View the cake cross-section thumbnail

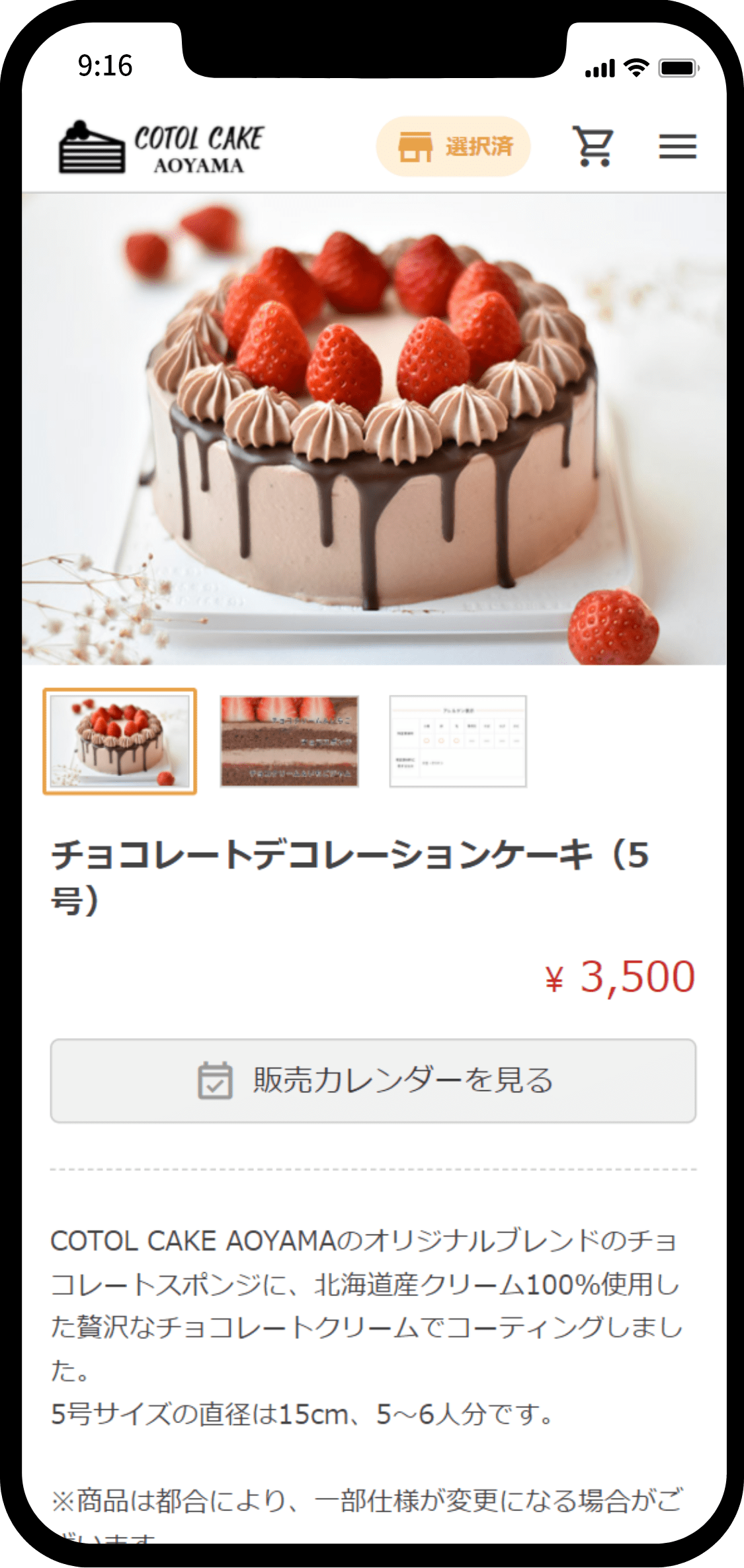tap(289, 741)
